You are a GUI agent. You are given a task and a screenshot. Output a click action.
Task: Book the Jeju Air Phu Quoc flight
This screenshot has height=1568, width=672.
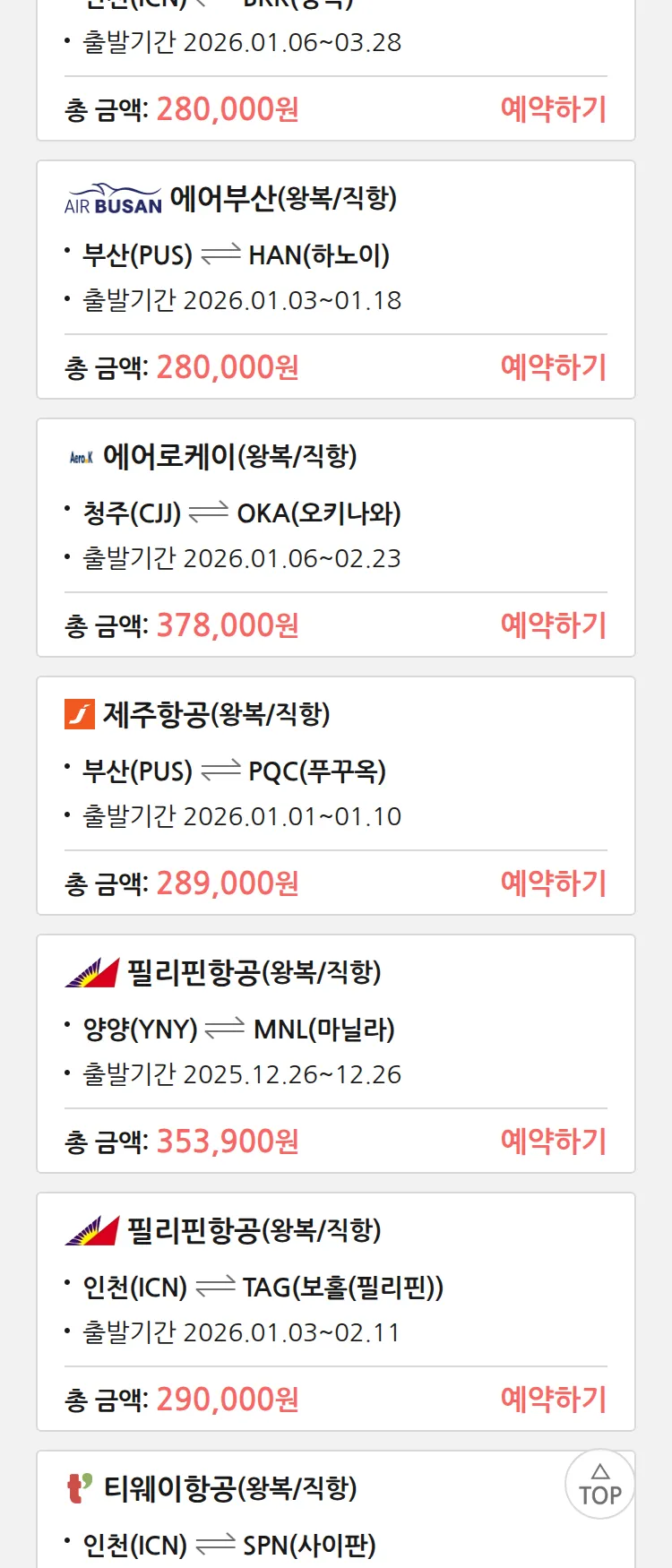pyautogui.click(x=553, y=883)
